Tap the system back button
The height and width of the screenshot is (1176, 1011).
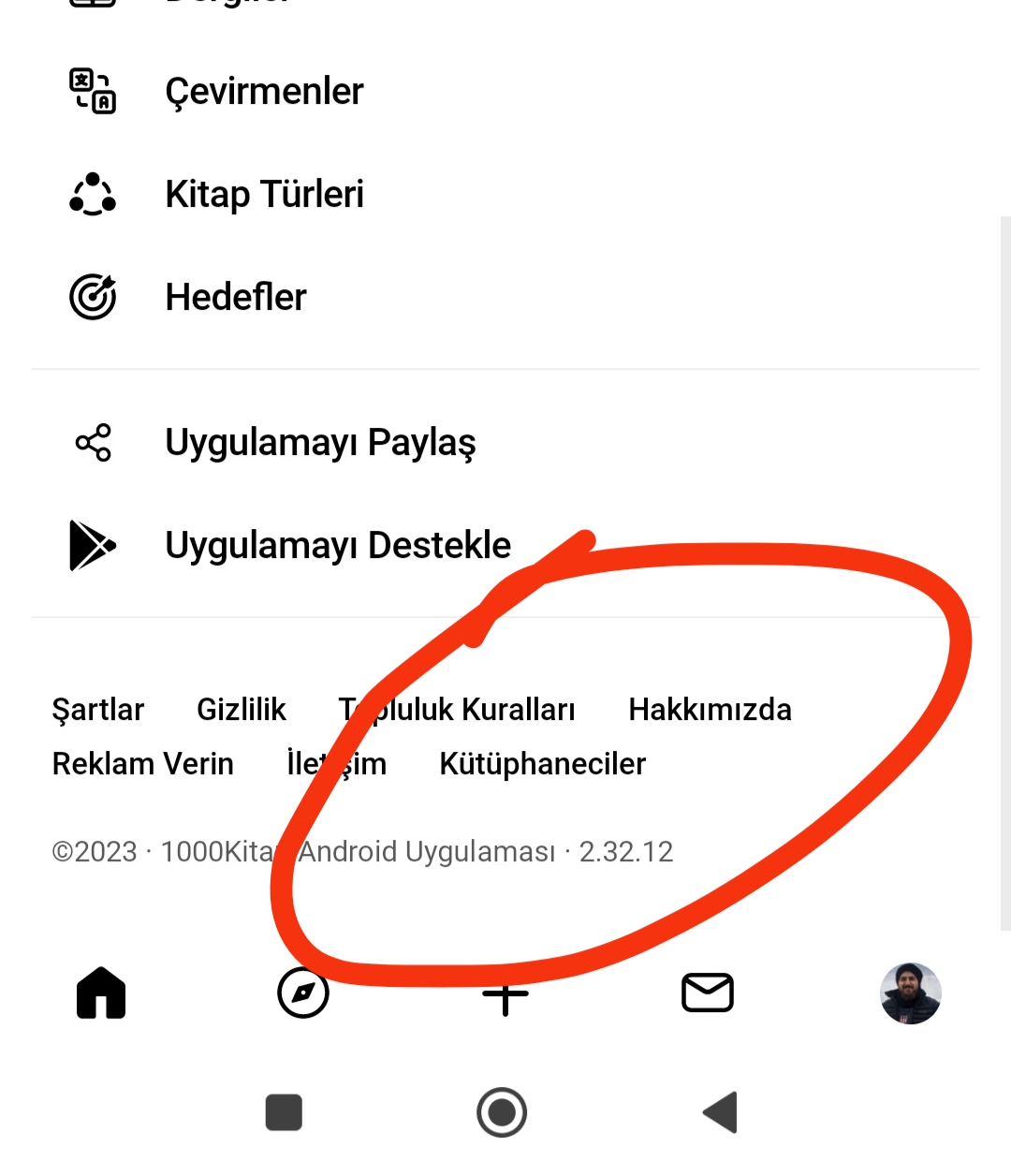click(721, 1112)
